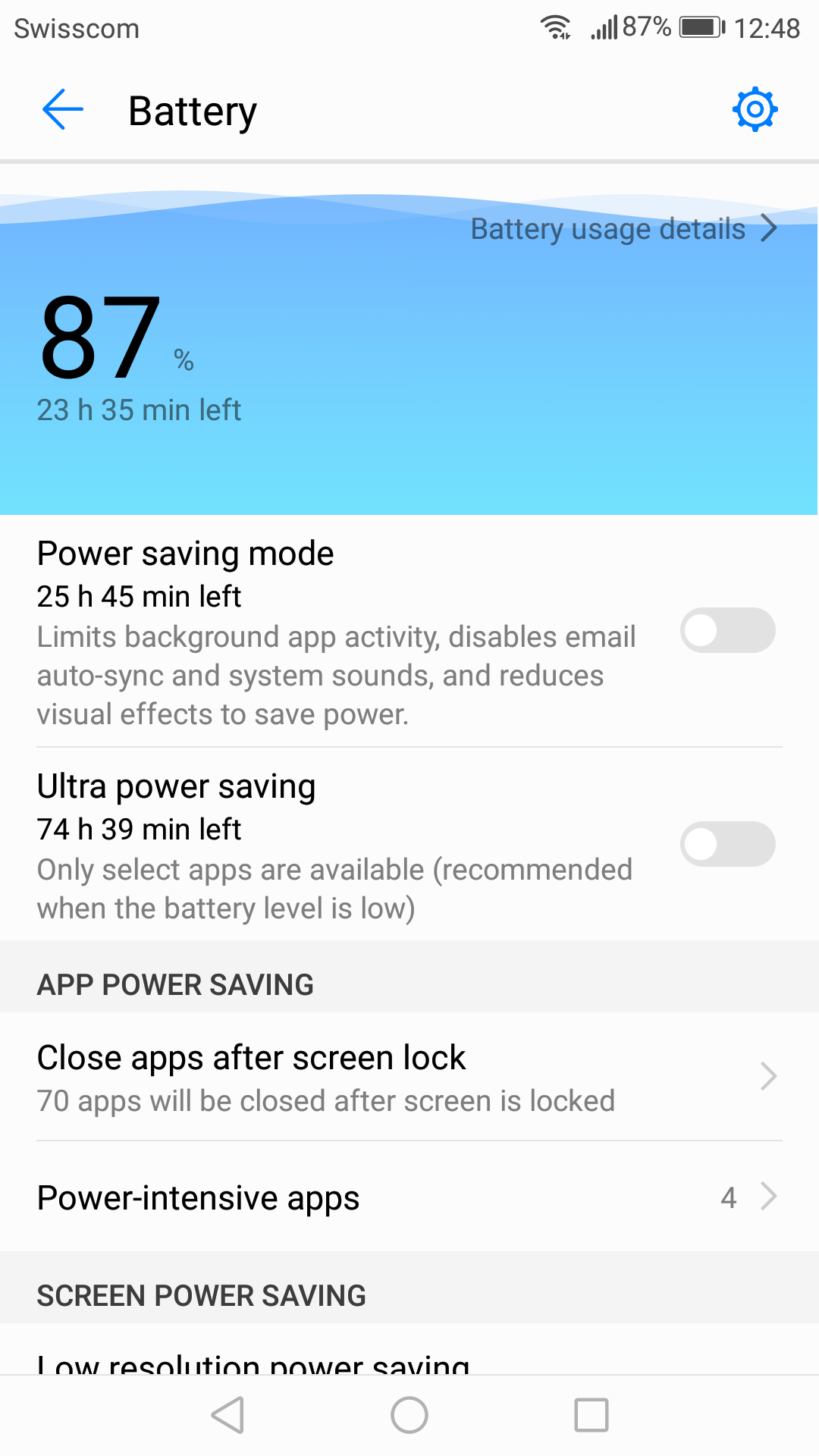Image resolution: width=819 pixels, height=1456 pixels.
Task: Open Battery usage details
Action: pos(624,229)
